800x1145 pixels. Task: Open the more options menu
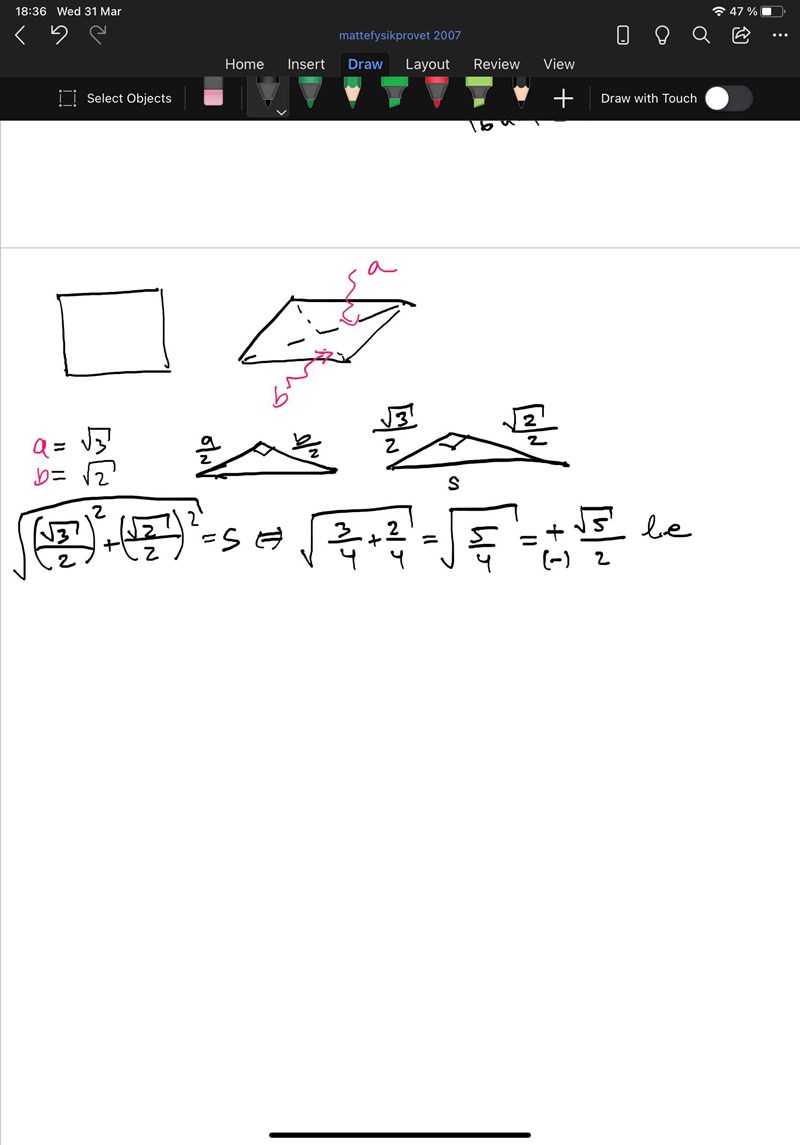click(780, 35)
